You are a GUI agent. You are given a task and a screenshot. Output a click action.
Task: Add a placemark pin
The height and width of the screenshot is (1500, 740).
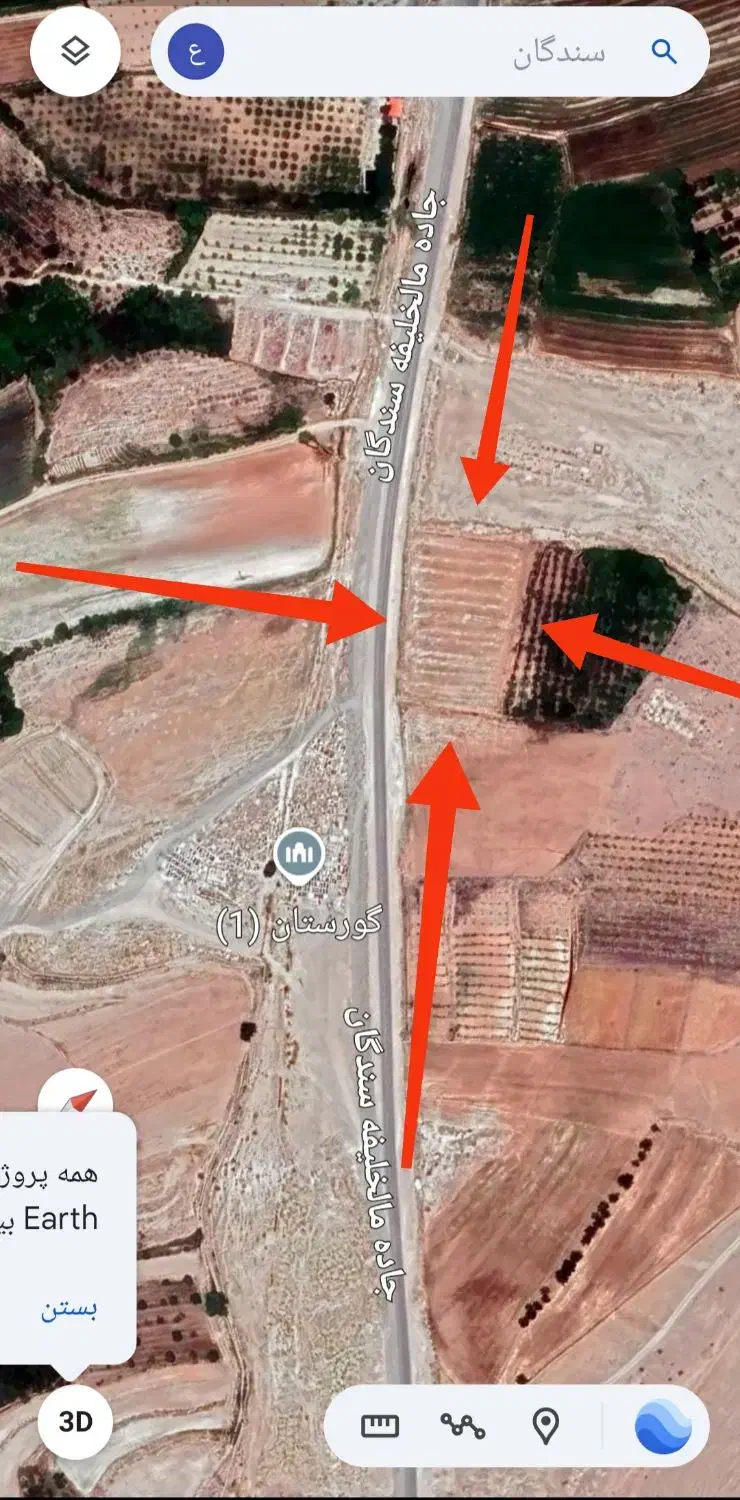(x=545, y=1426)
